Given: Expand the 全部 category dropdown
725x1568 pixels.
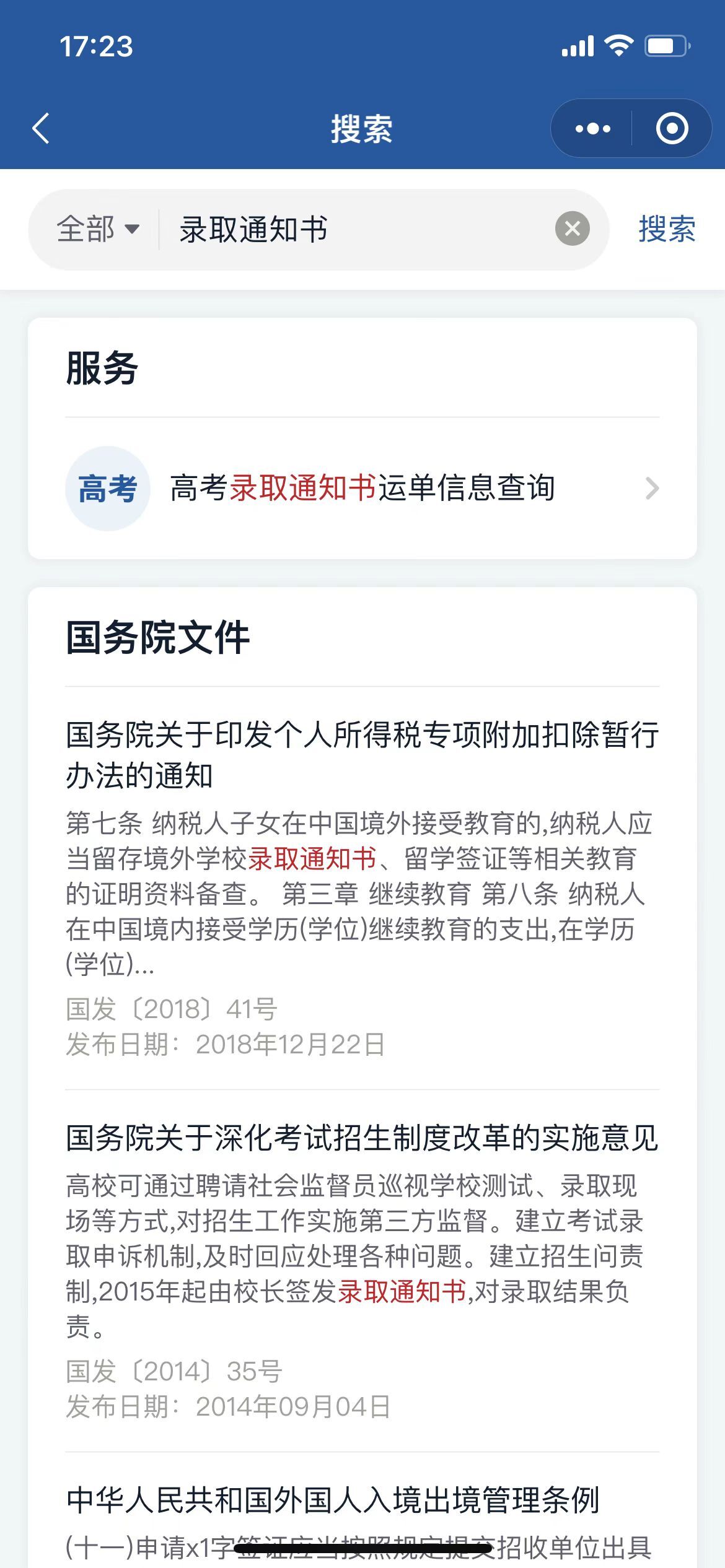Looking at the screenshot, I should point(98,229).
